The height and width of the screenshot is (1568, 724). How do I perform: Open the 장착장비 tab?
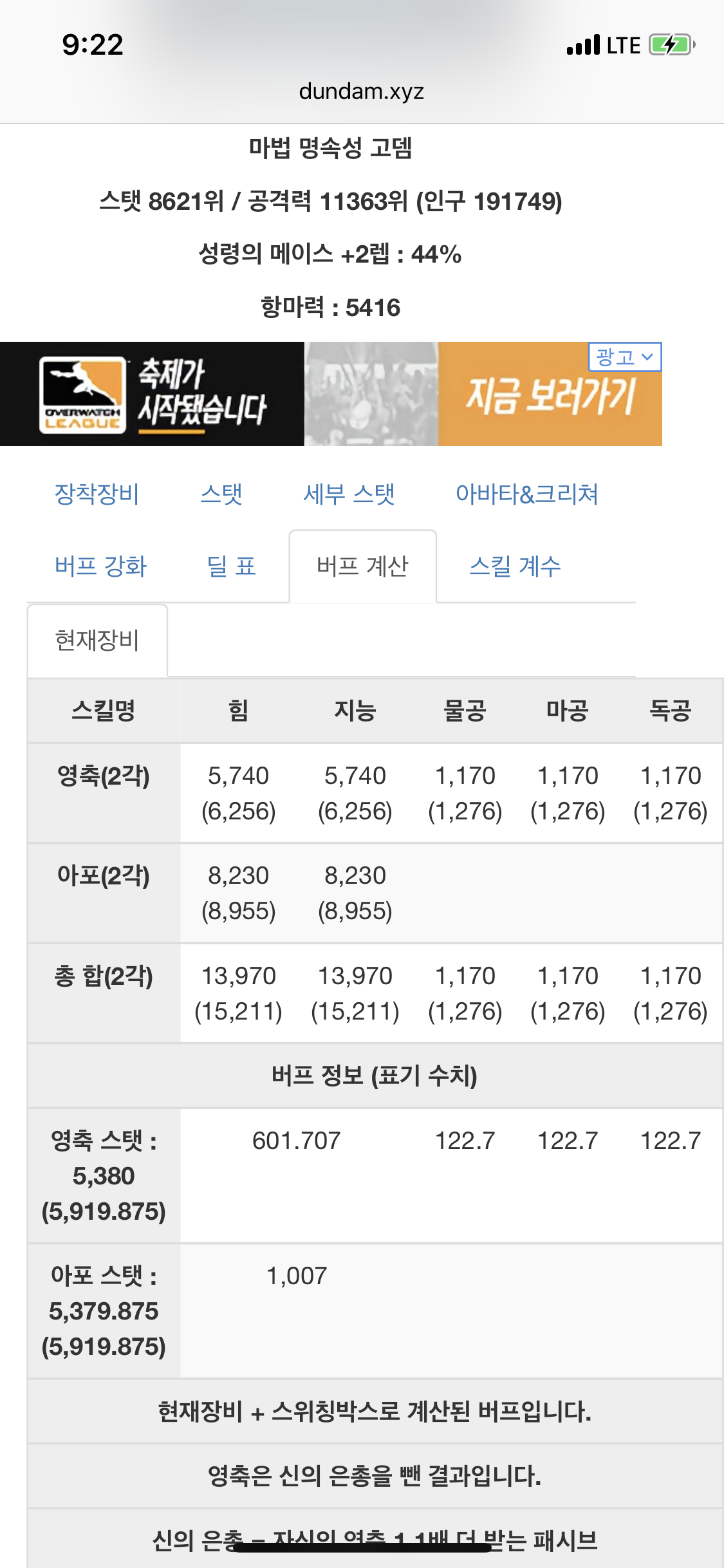pos(97,494)
